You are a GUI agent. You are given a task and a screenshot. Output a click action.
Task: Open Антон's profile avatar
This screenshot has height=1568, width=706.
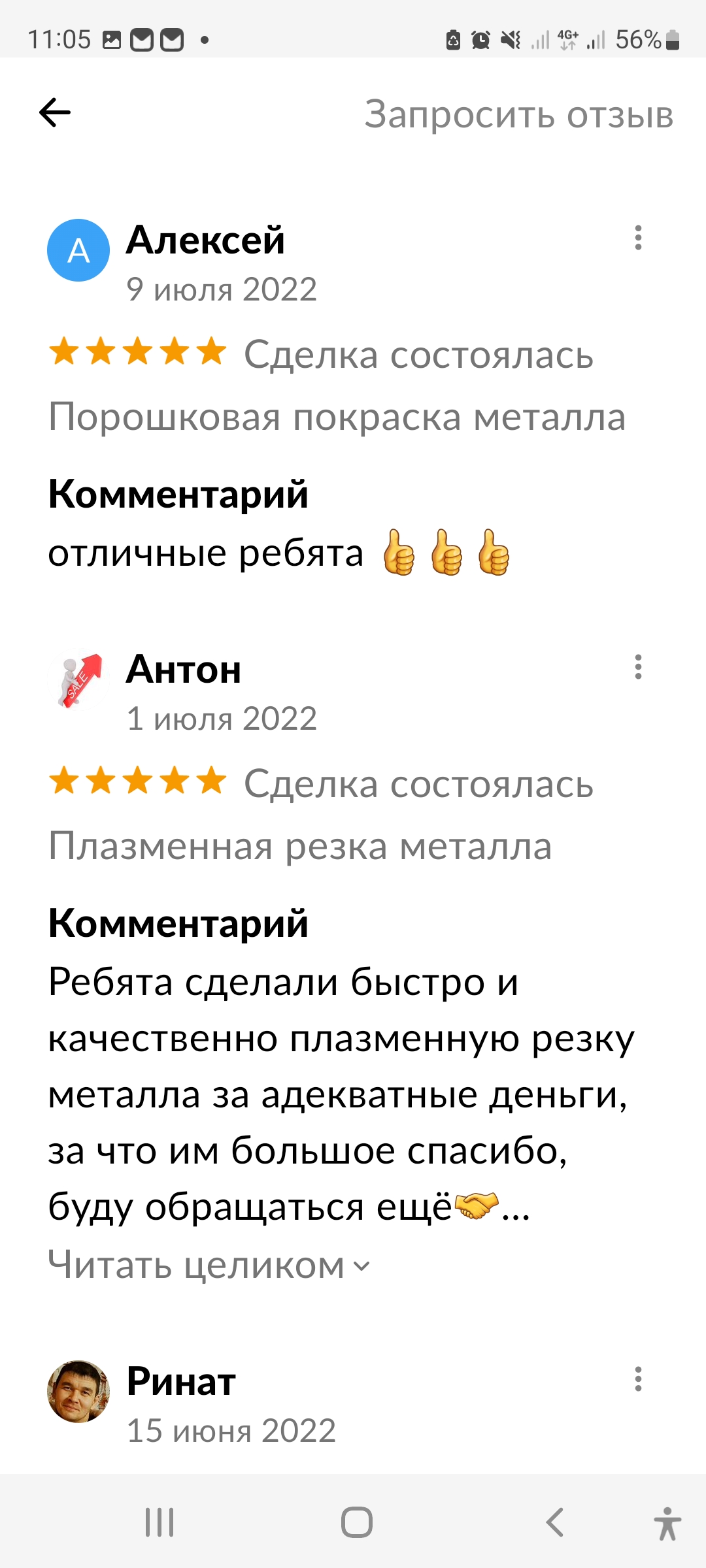(78, 681)
